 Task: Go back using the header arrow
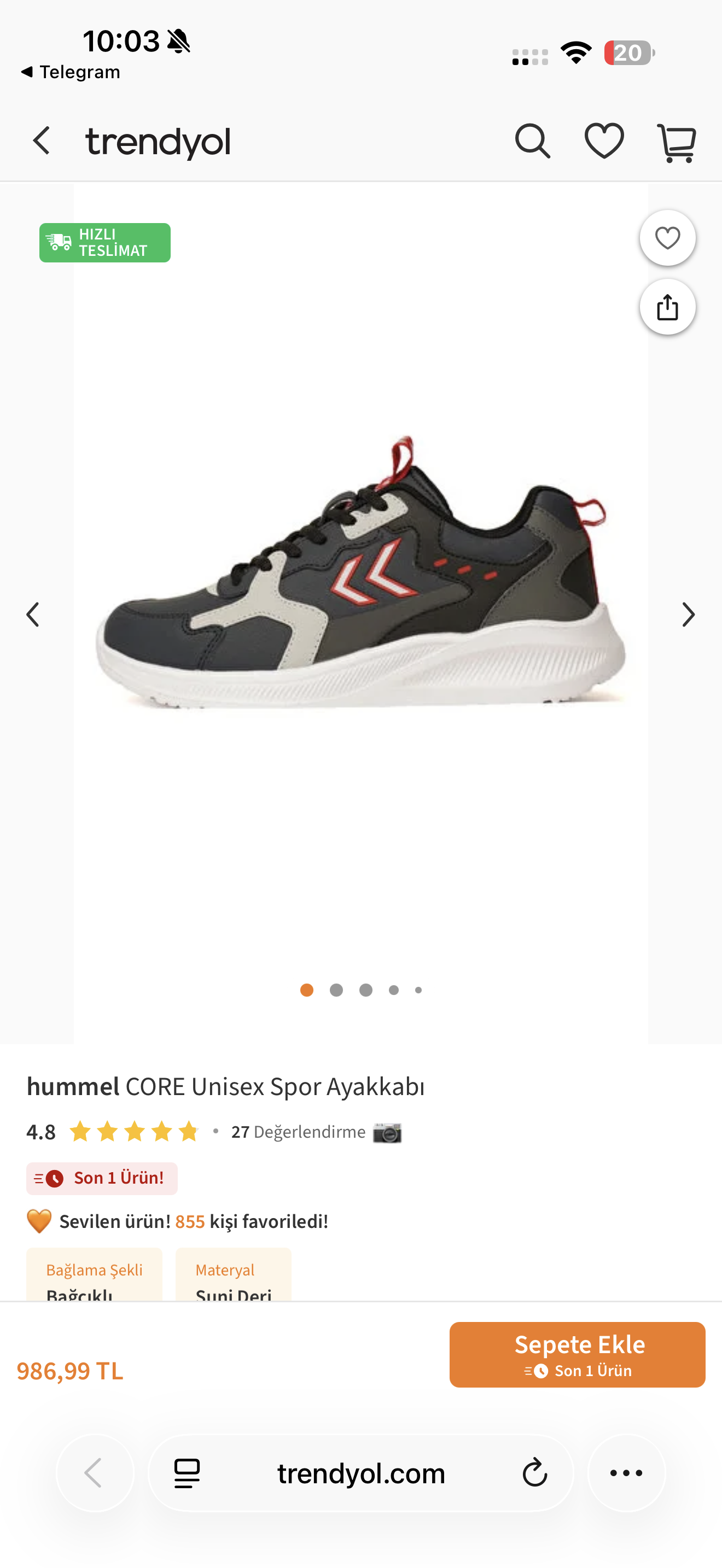tap(42, 141)
